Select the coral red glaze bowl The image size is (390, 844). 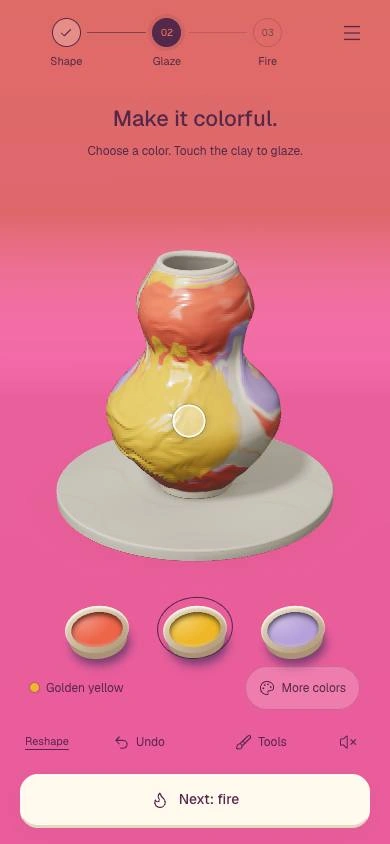tap(97, 631)
